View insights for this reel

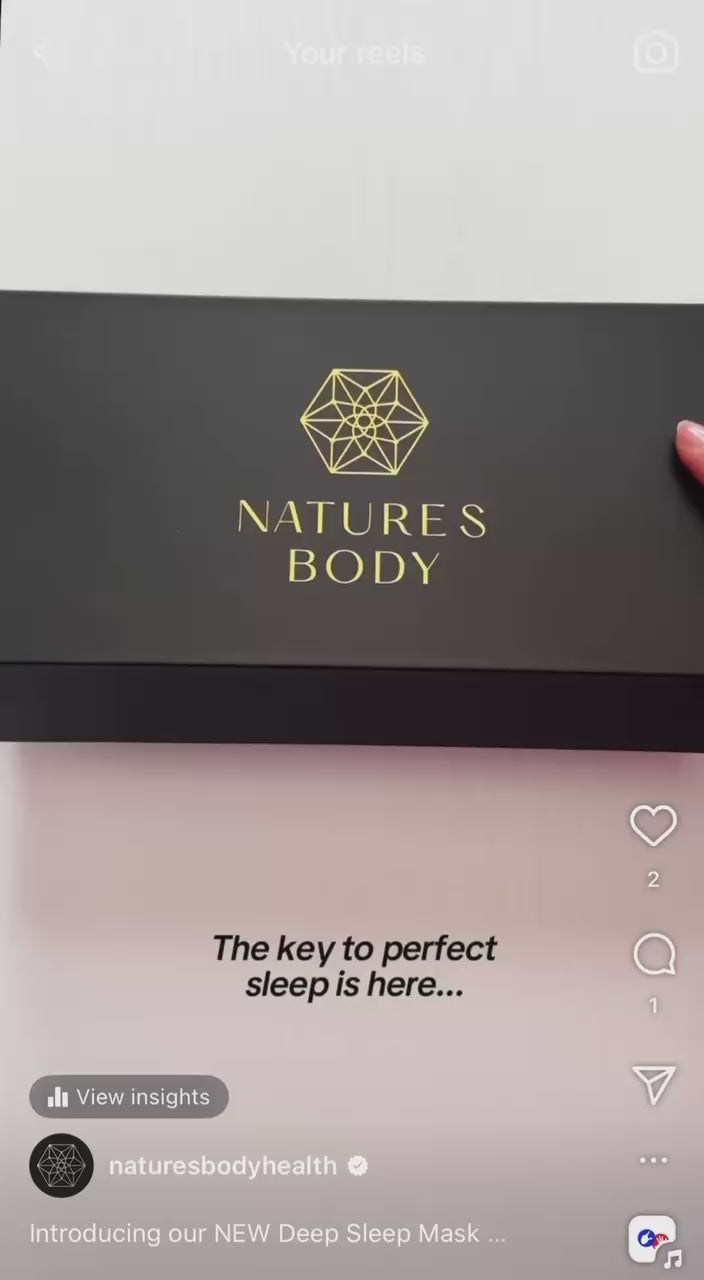tap(129, 1097)
